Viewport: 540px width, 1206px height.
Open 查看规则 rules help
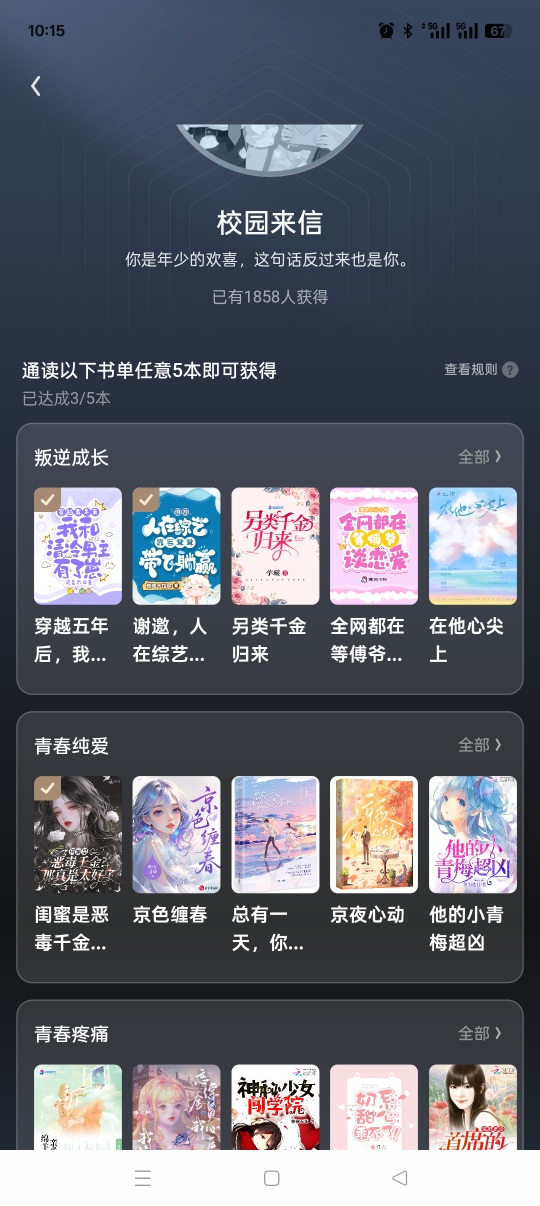[481, 369]
